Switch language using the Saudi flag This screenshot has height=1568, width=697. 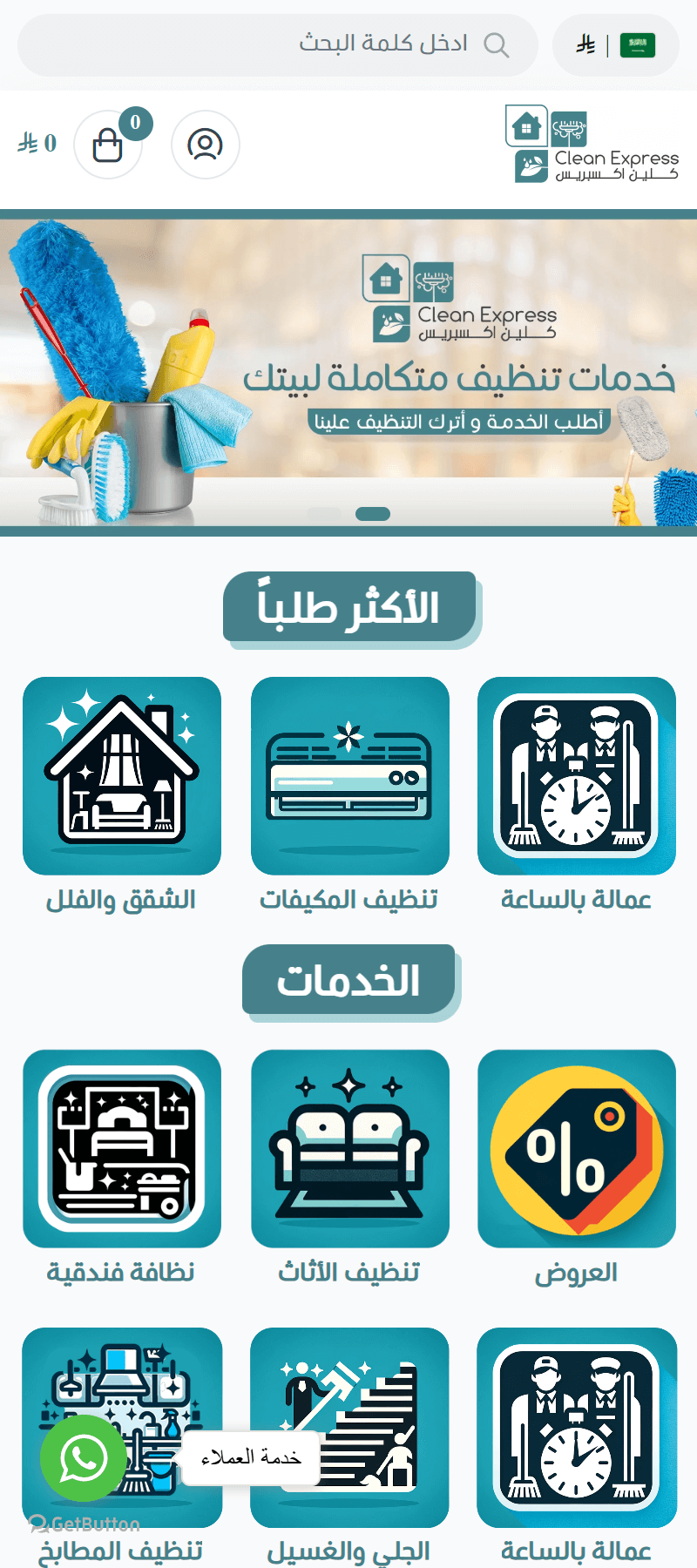[639, 44]
